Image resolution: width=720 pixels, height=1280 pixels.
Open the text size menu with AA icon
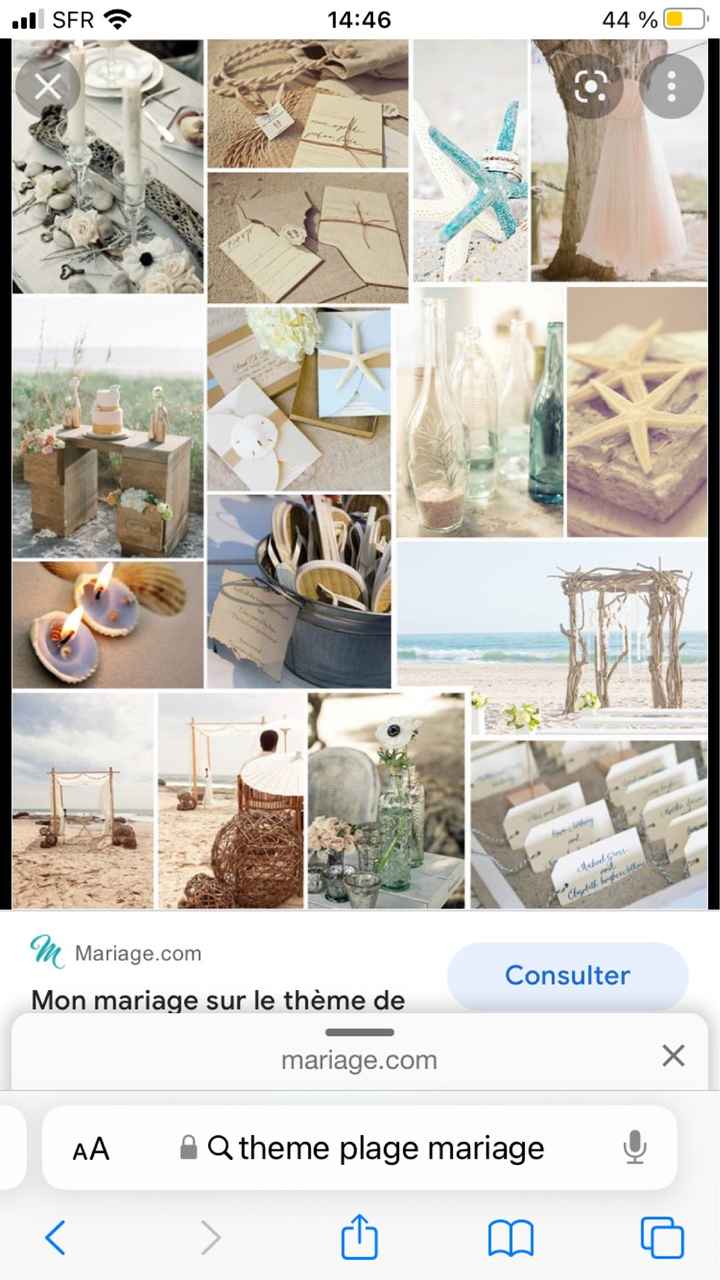click(89, 1148)
